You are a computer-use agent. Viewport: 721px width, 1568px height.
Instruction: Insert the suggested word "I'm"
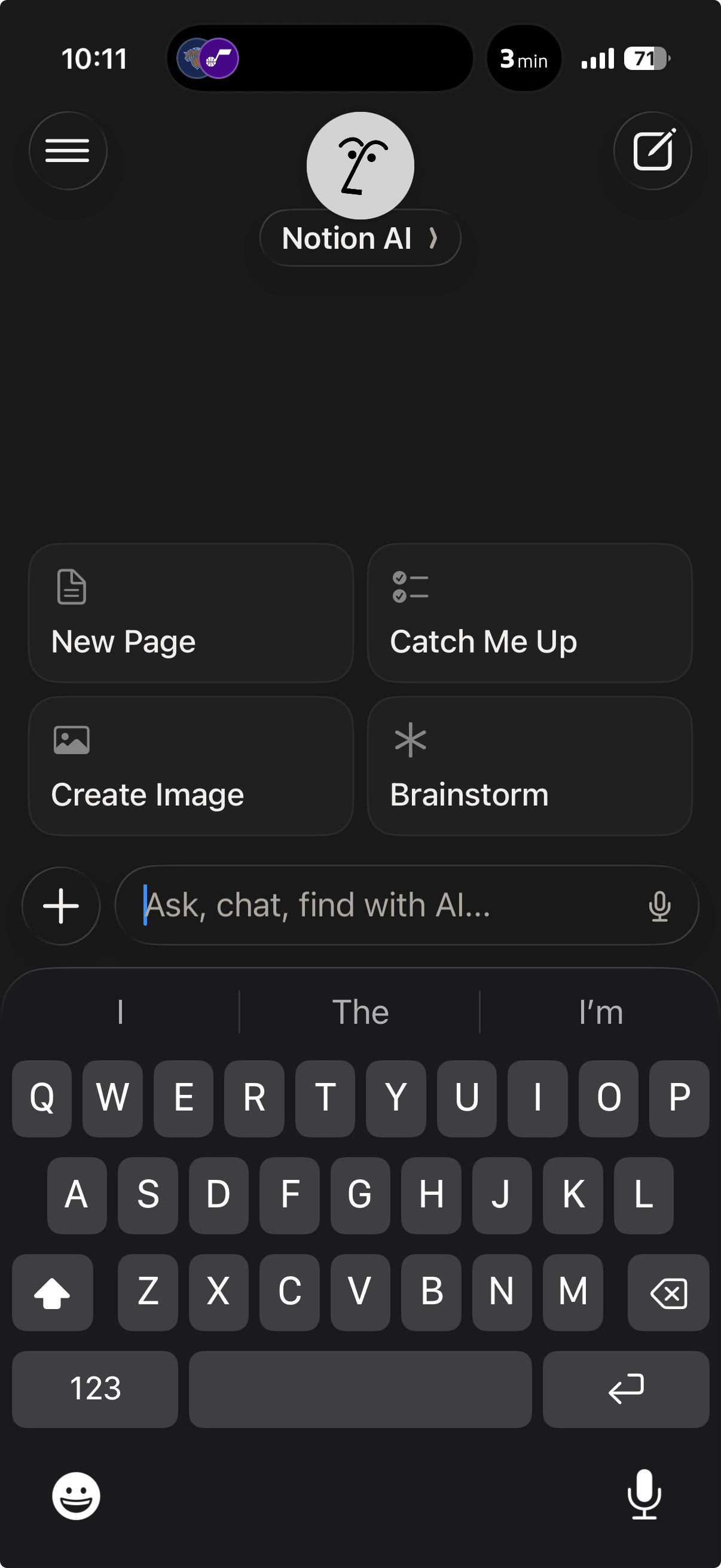point(600,1012)
